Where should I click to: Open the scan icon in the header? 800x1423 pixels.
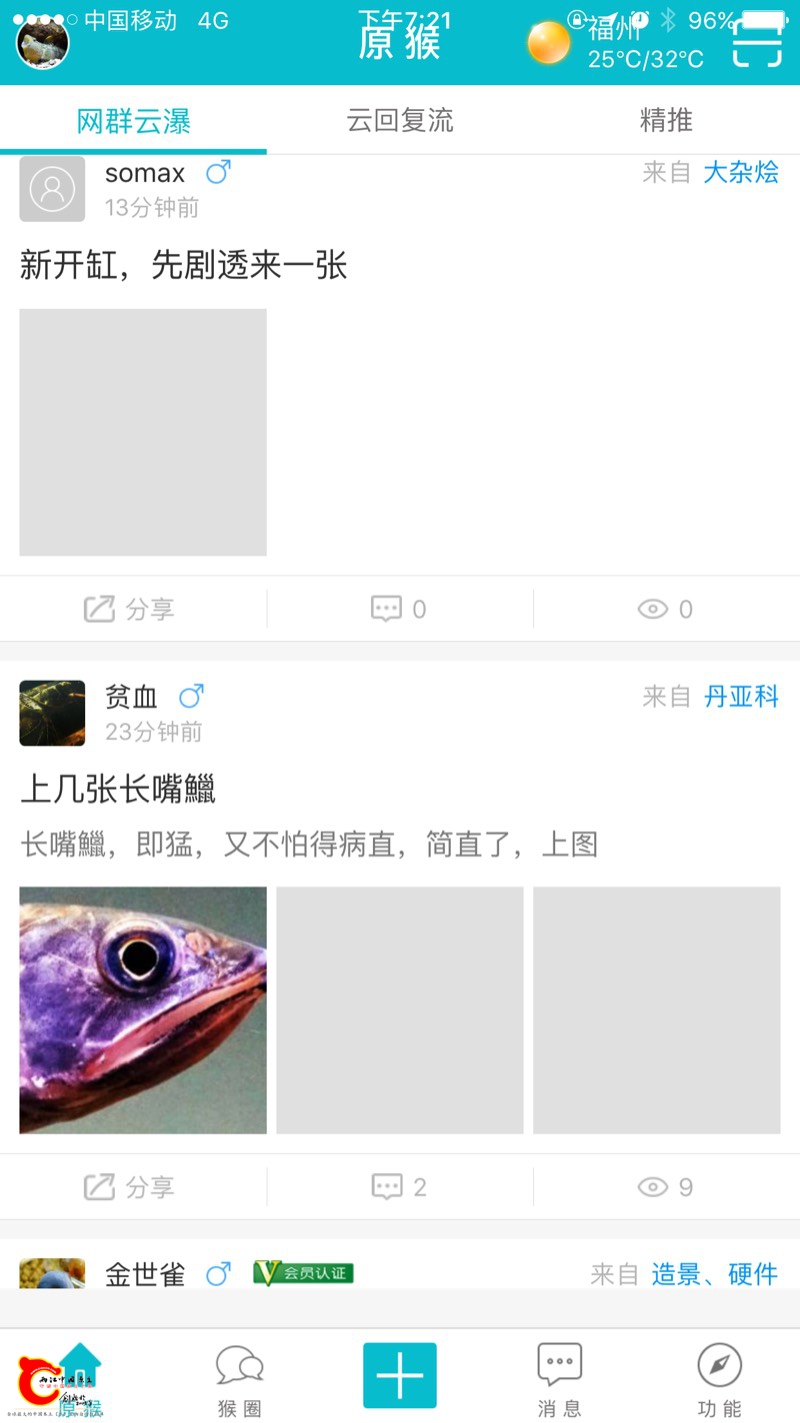[757, 42]
